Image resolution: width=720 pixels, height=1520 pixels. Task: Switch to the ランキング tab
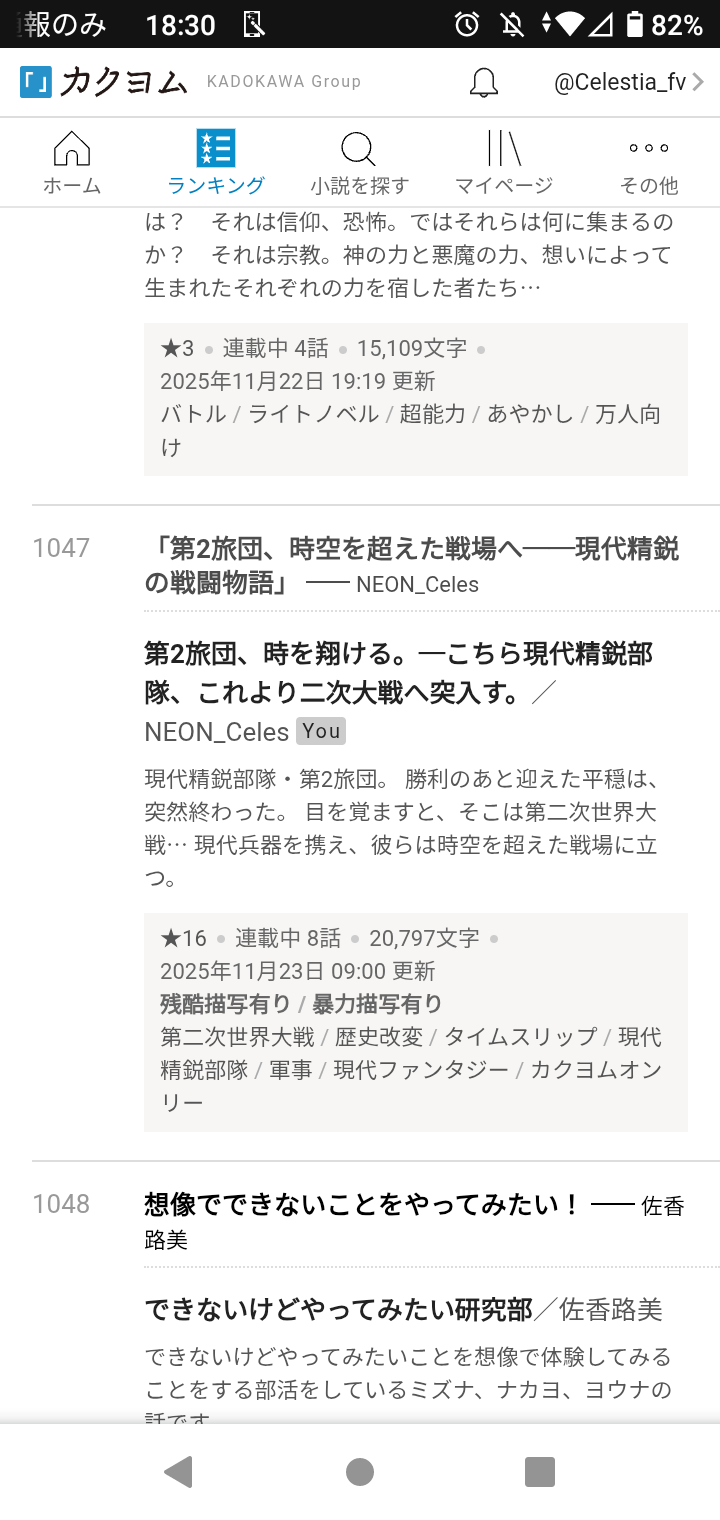(x=216, y=163)
